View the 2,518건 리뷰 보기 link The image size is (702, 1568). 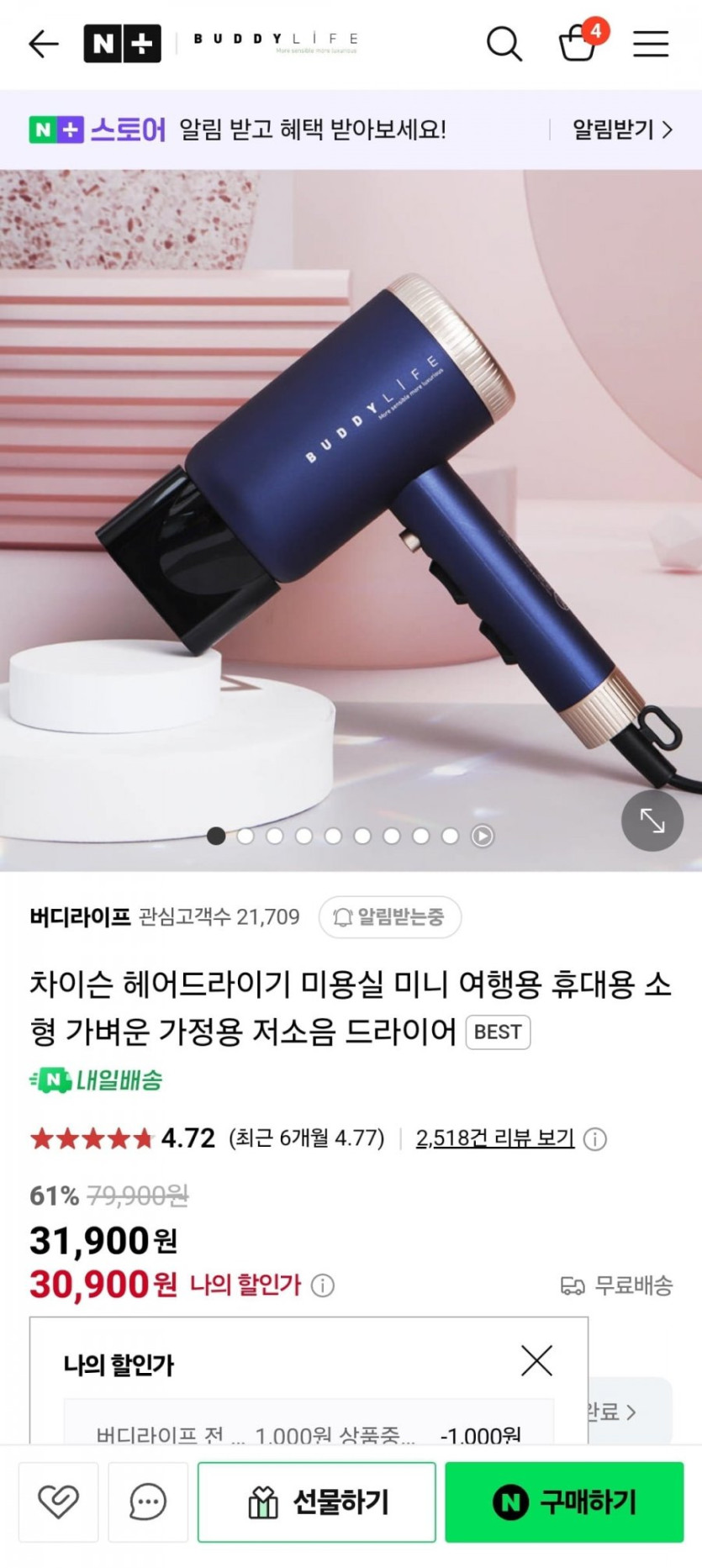coord(494,1138)
